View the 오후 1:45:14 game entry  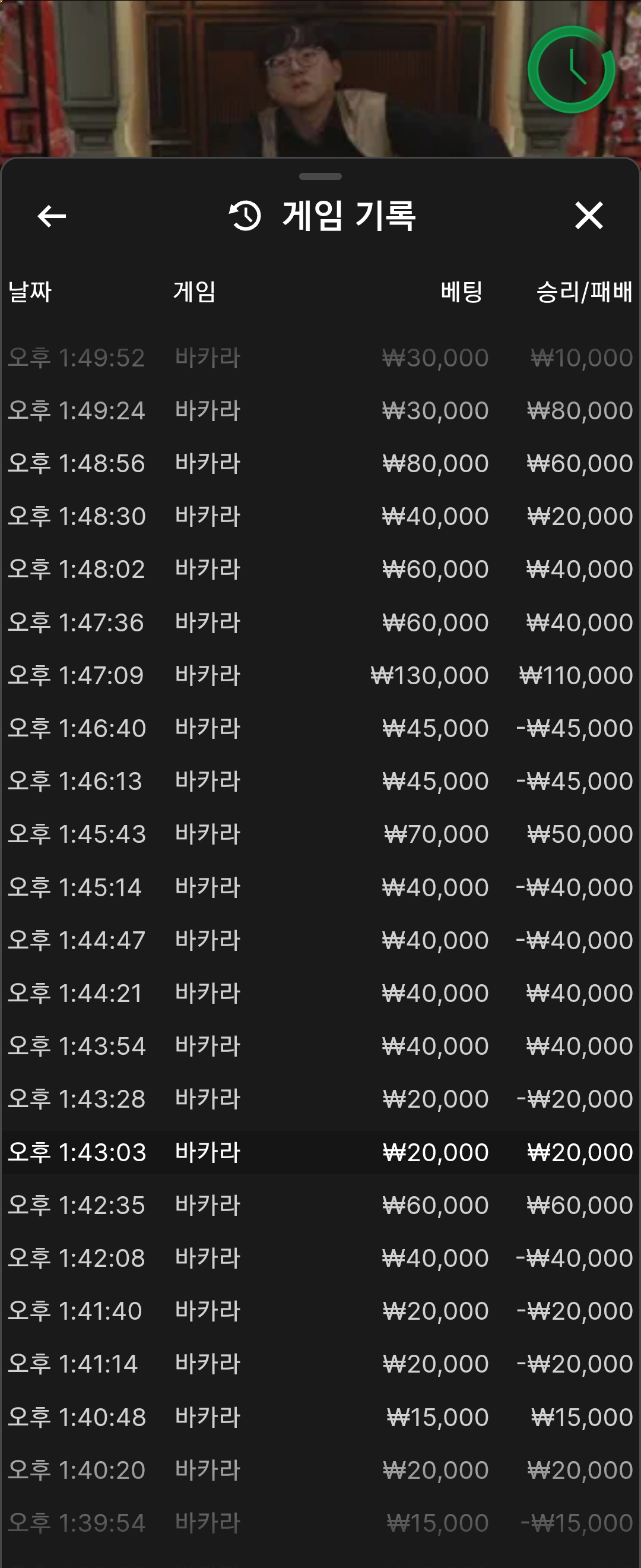(x=320, y=887)
